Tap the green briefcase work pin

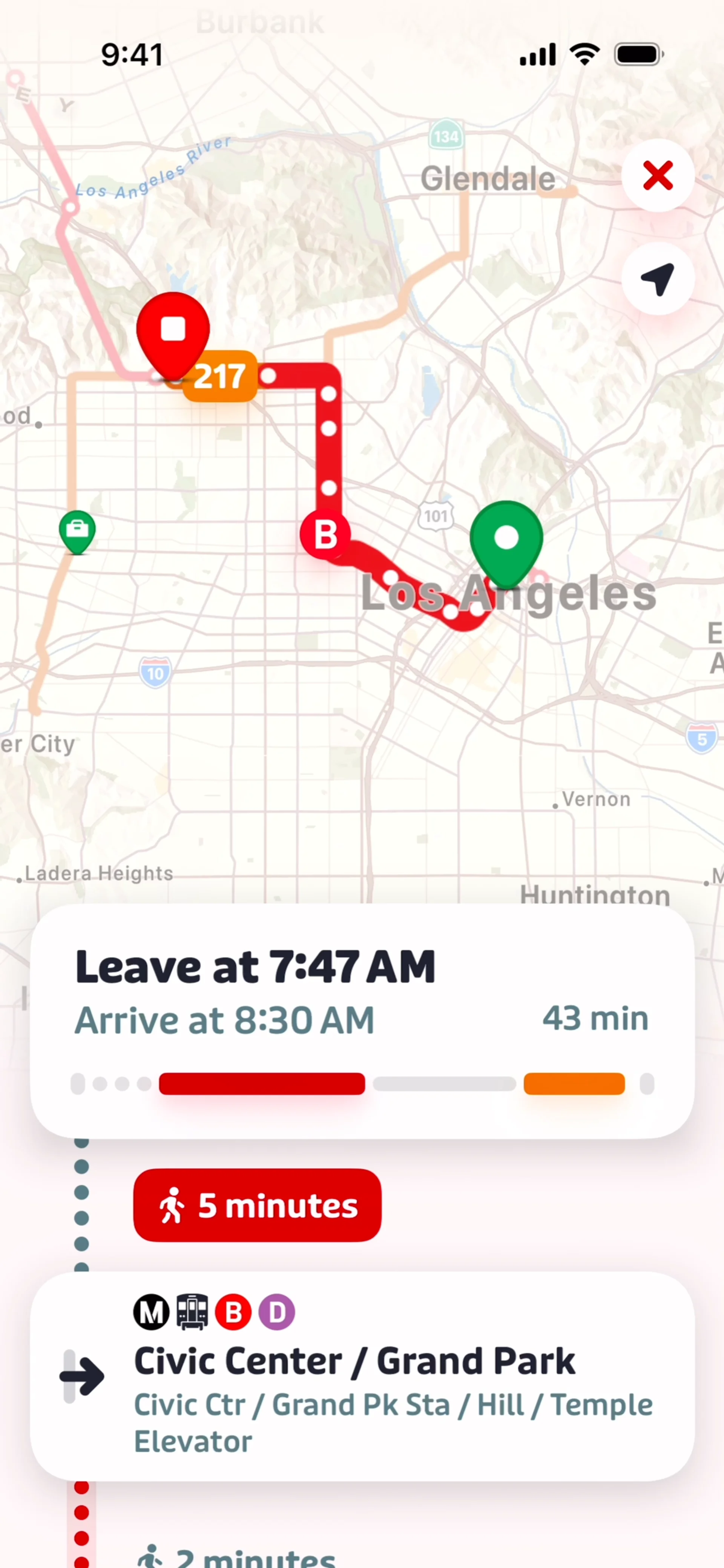click(x=77, y=530)
